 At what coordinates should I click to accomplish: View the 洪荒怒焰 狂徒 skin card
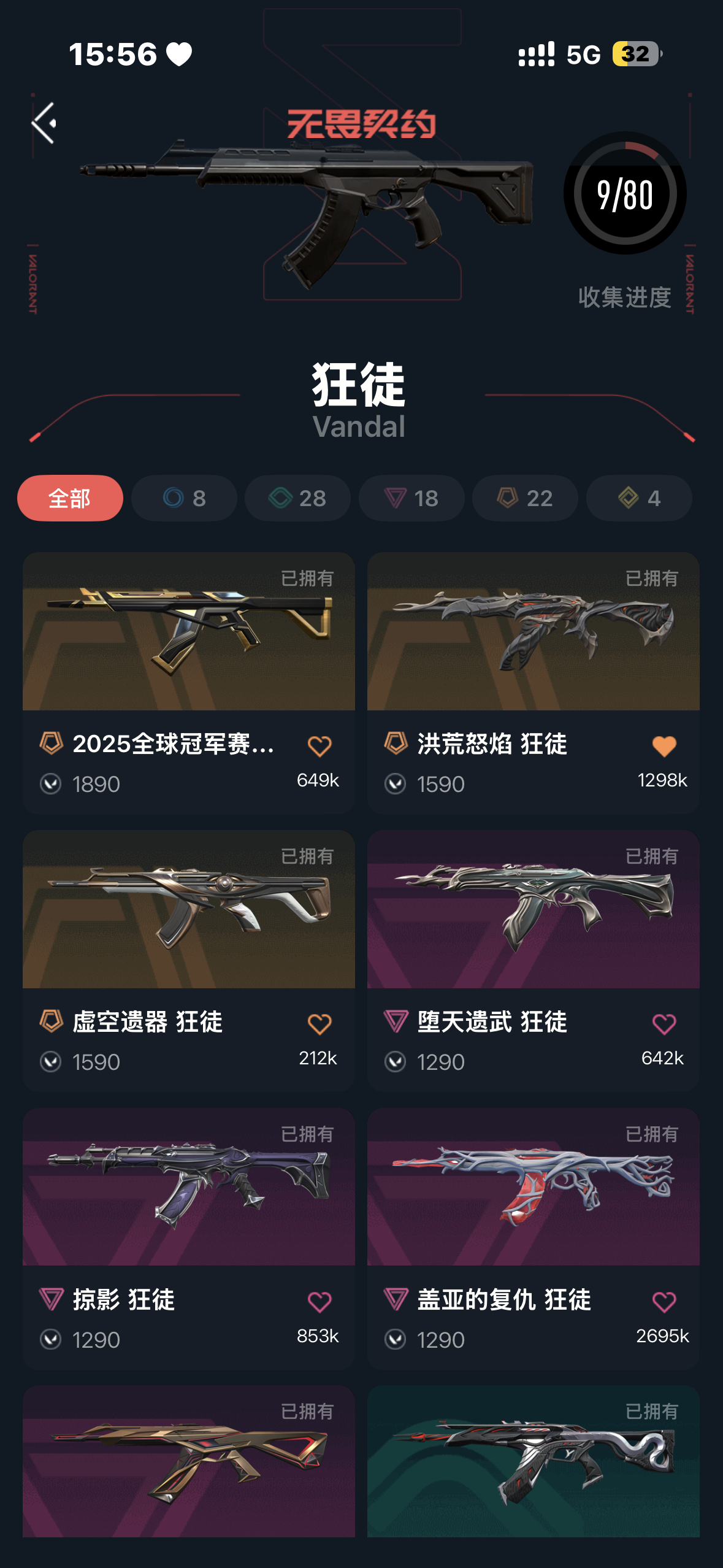tap(534, 632)
